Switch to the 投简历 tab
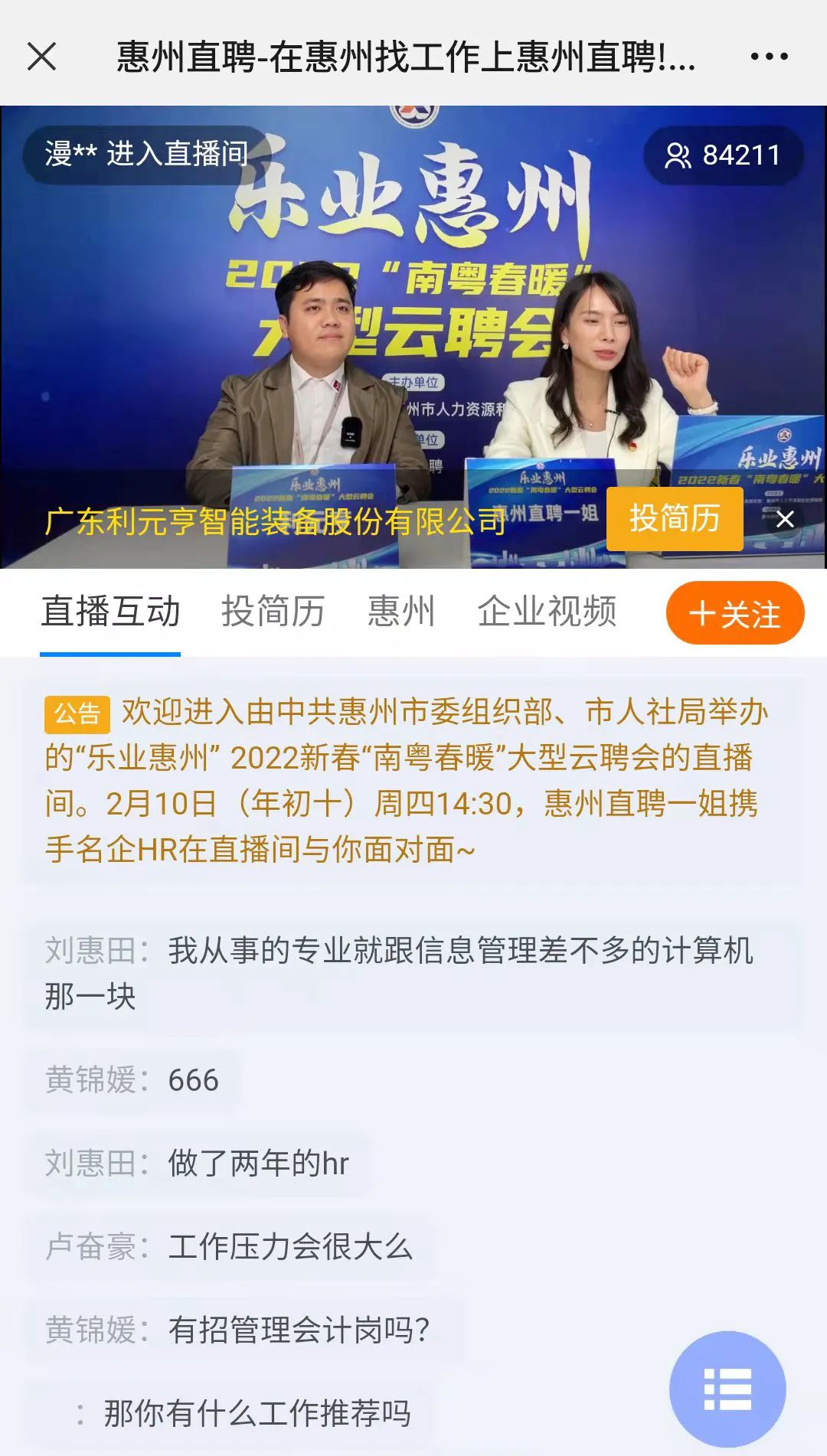Image resolution: width=827 pixels, height=1456 pixels. coord(273,612)
